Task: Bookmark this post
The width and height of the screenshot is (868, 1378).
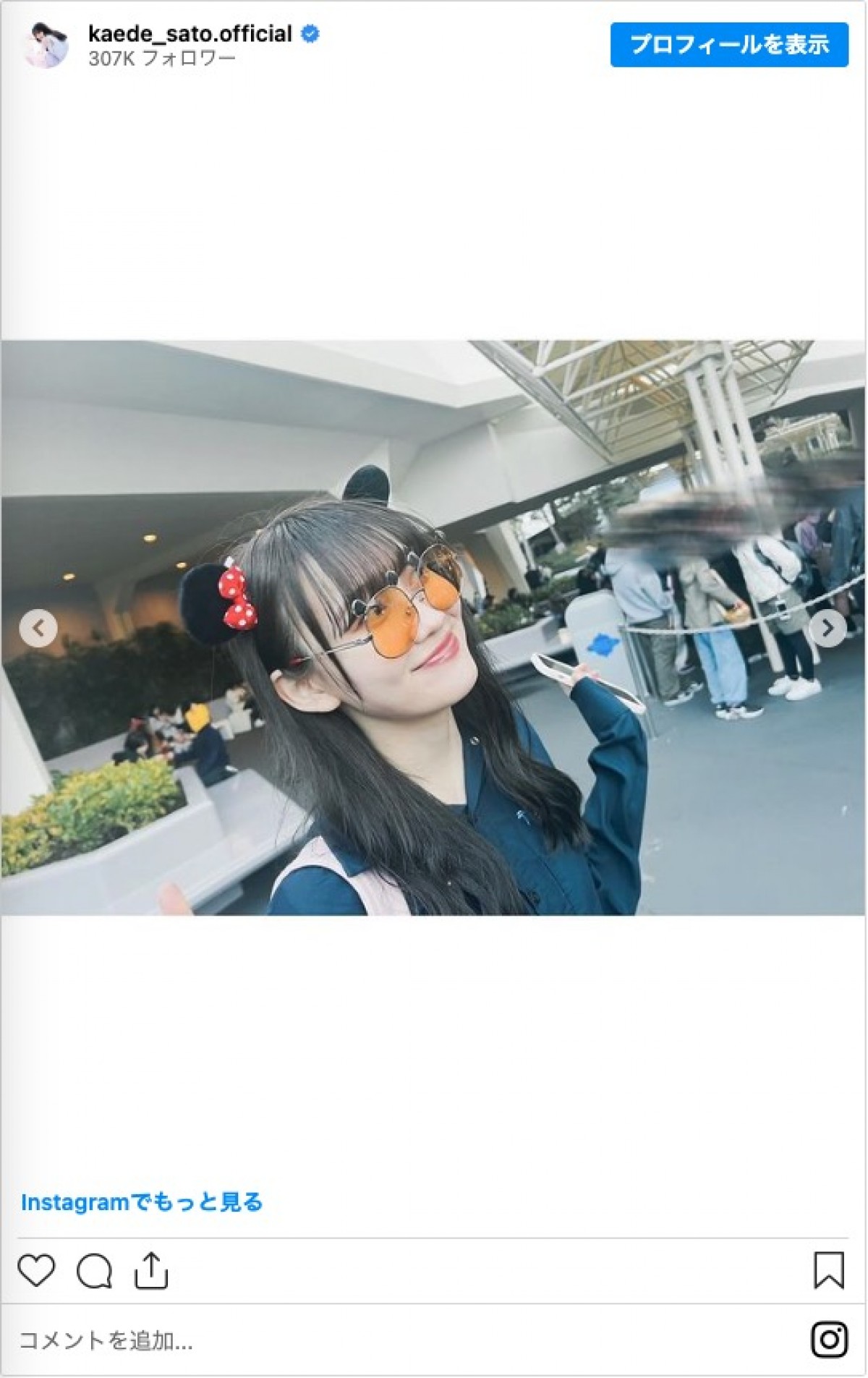Action: click(x=828, y=1270)
